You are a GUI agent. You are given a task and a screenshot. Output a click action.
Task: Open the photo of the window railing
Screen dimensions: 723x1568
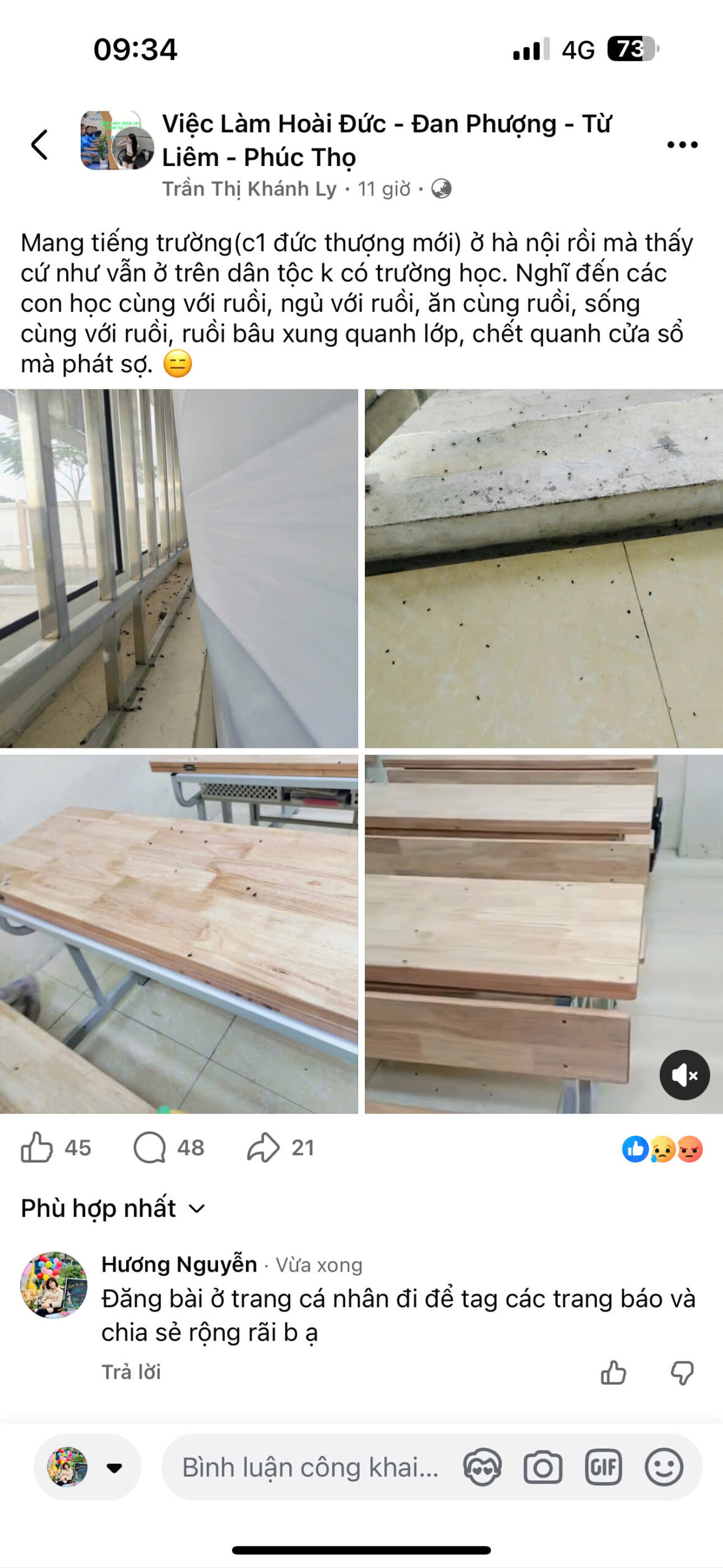tap(179, 568)
